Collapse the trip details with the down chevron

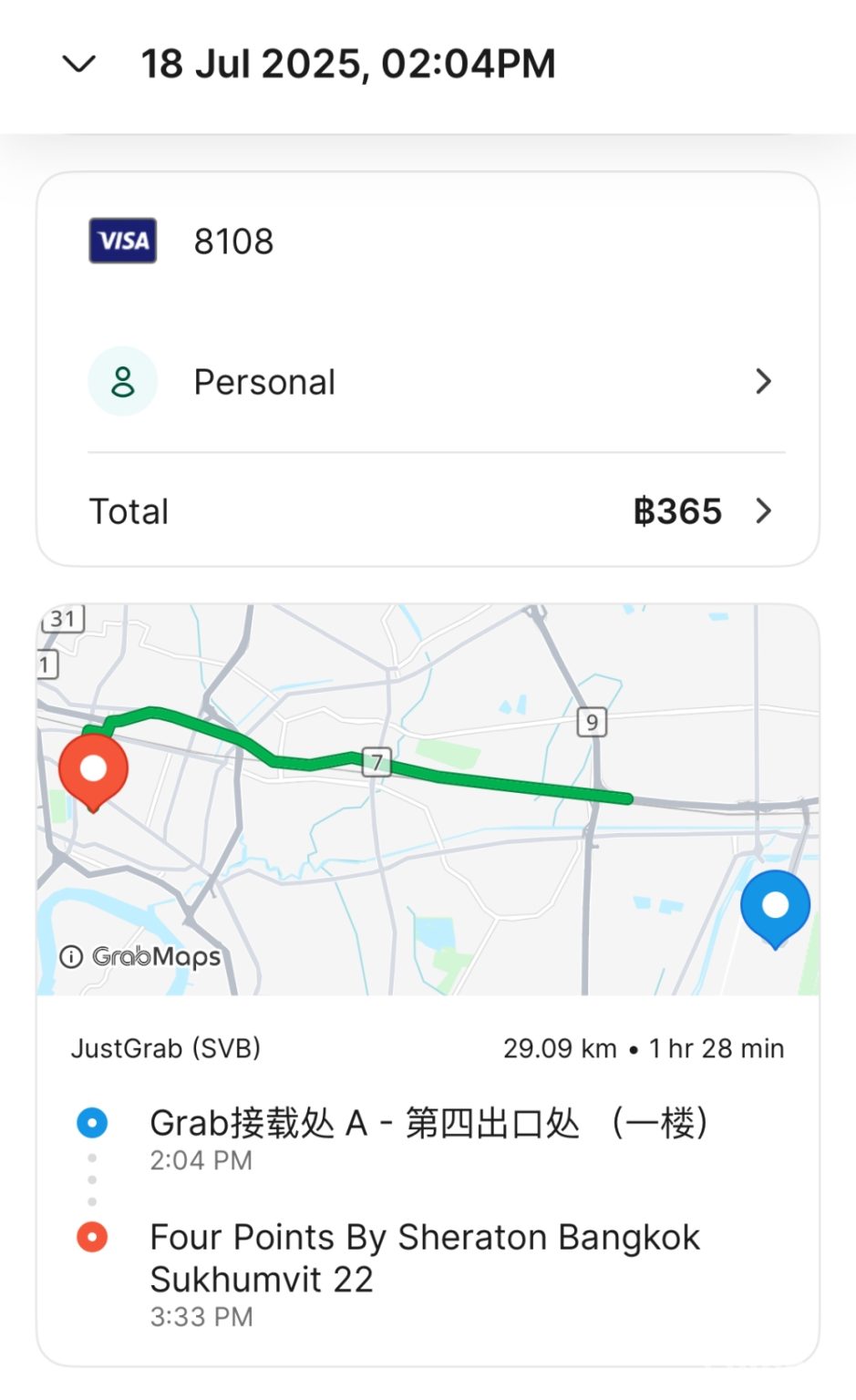(79, 65)
